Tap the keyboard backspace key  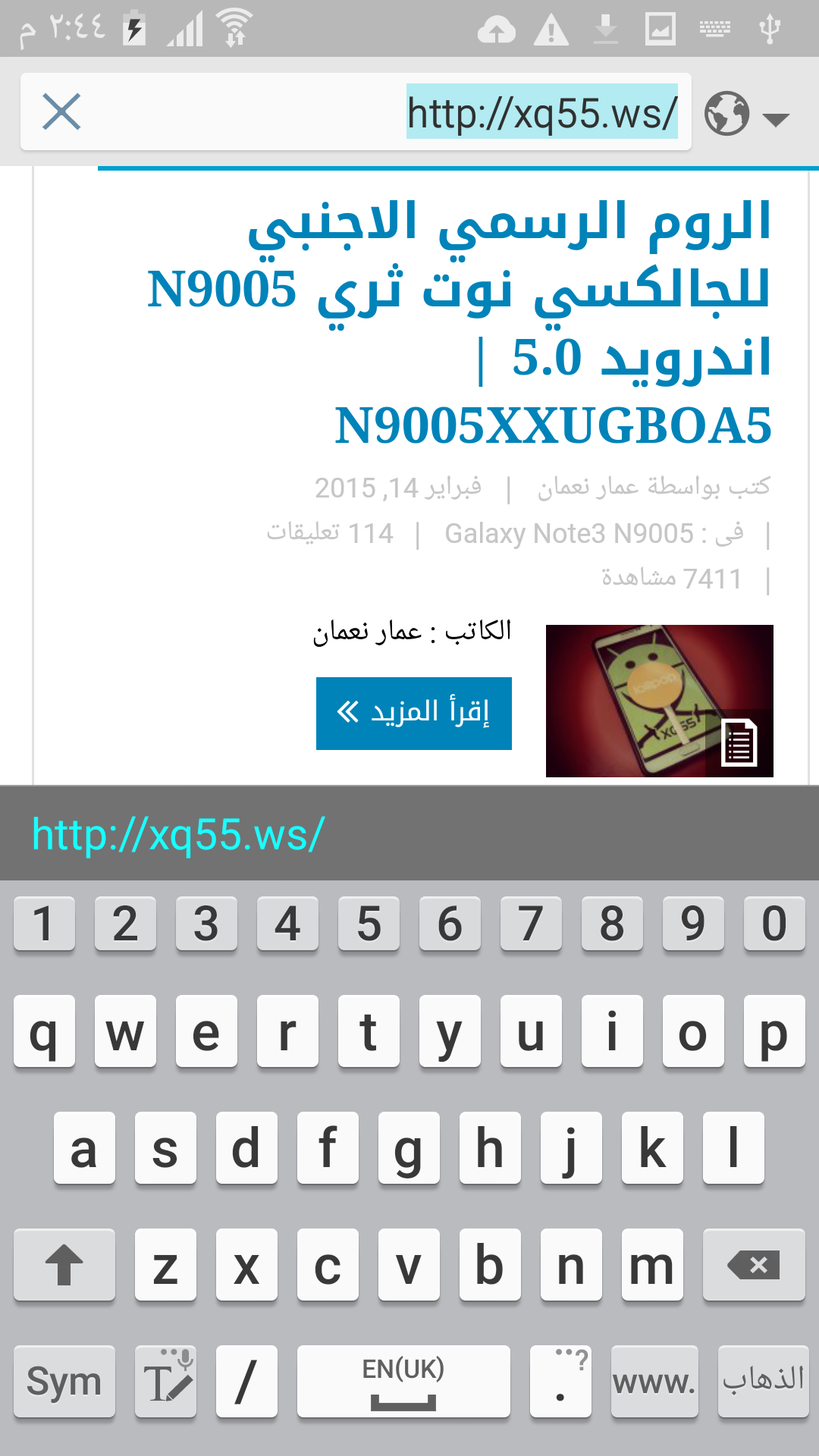[x=753, y=1264]
